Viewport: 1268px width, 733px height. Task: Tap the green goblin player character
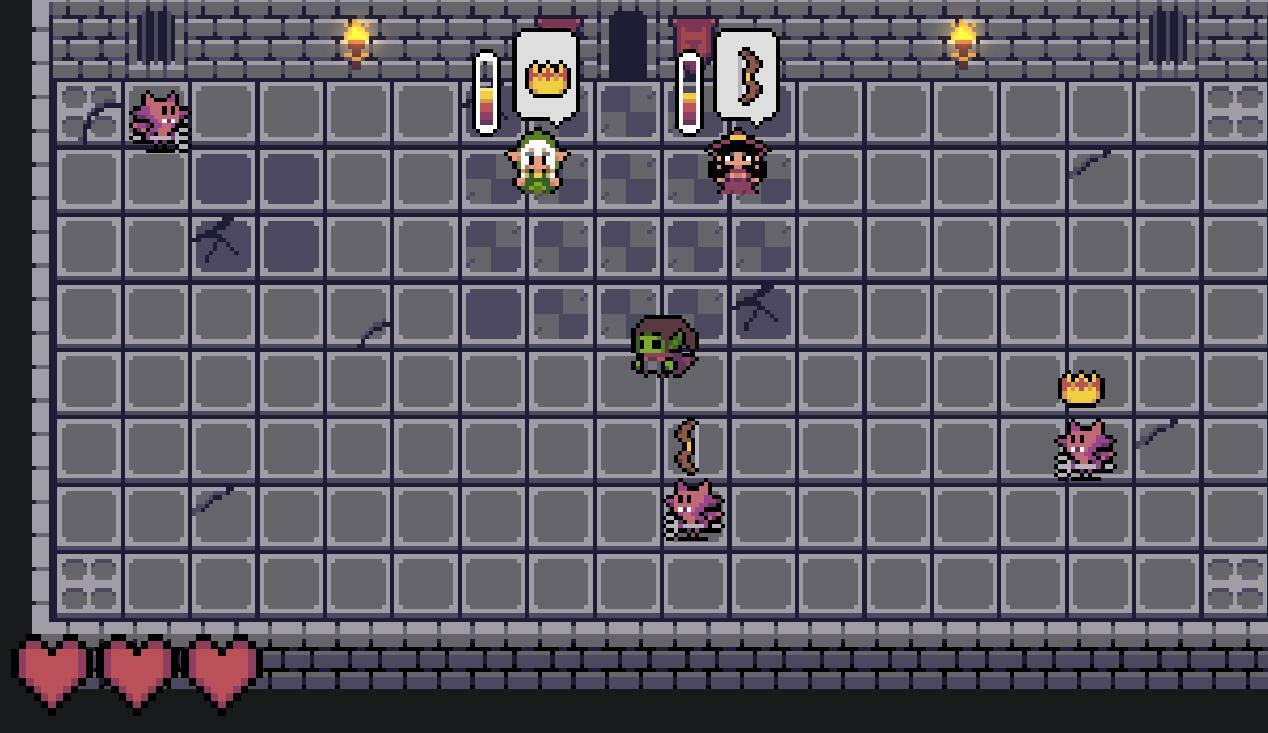662,347
